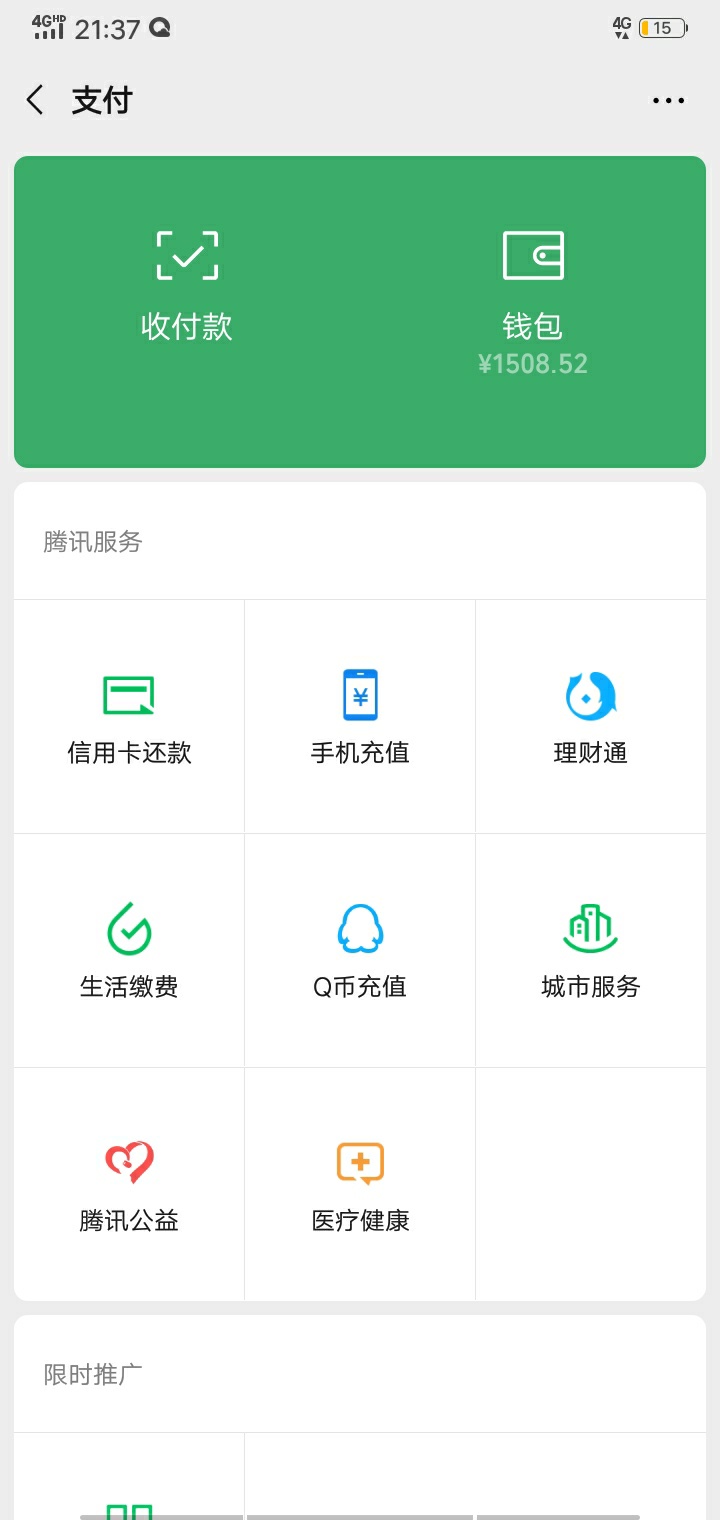Launch the 理财通 wealth service
Image resolution: width=720 pixels, height=1520 pixels.
tap(591, 717)
